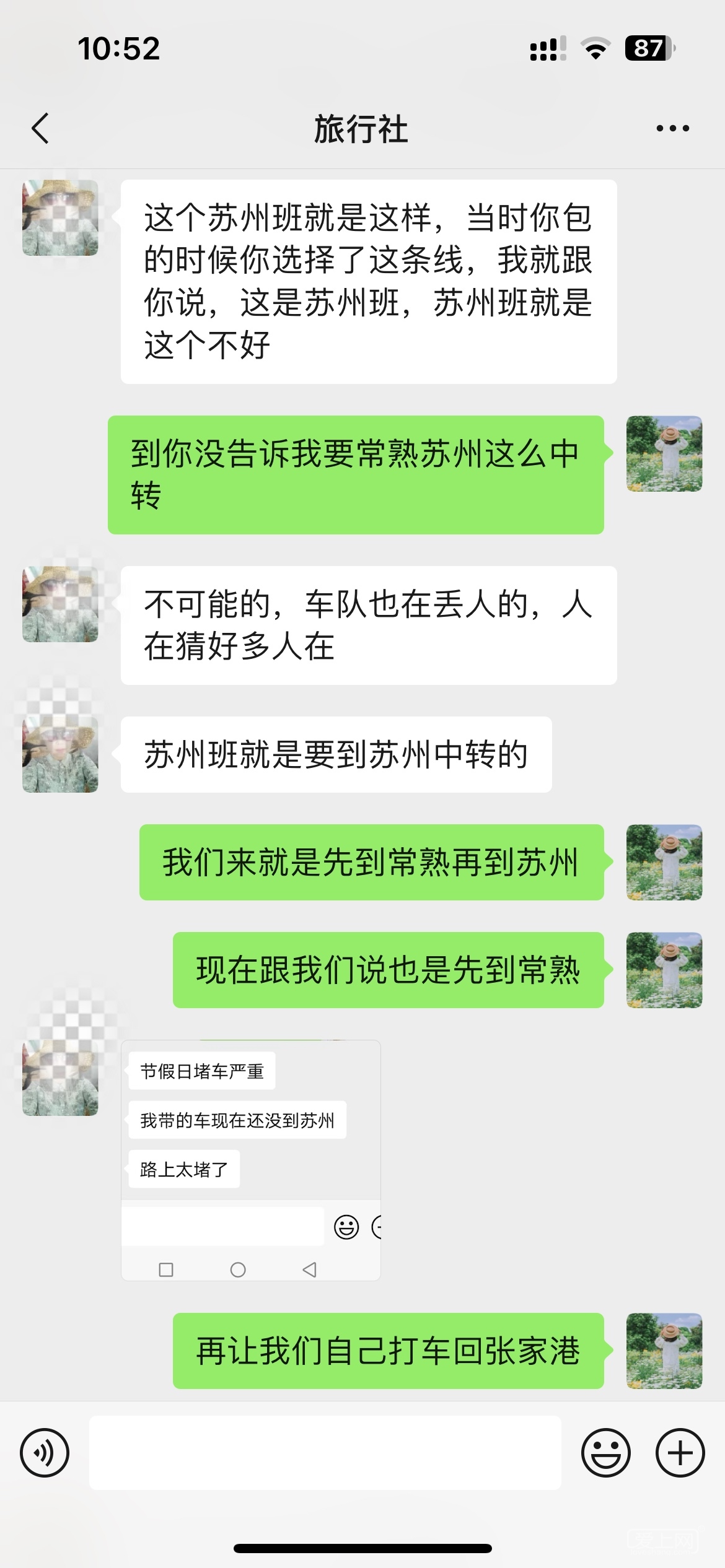Open the three-dot chat info menu
Image resolution: width=725 pixels, height=1568 pixels.
(x=672, y=129)
